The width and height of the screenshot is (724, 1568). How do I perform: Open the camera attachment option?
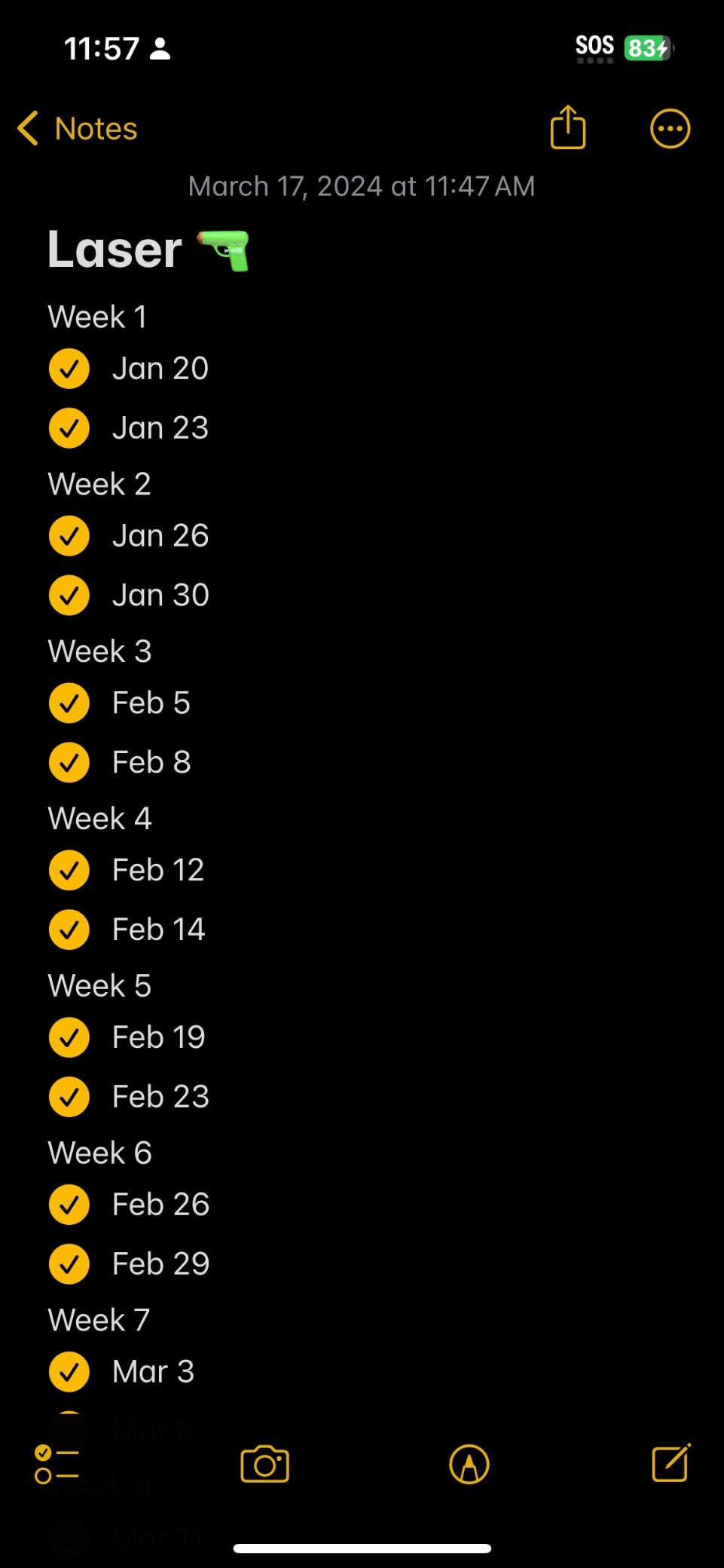pos(264,1464)
